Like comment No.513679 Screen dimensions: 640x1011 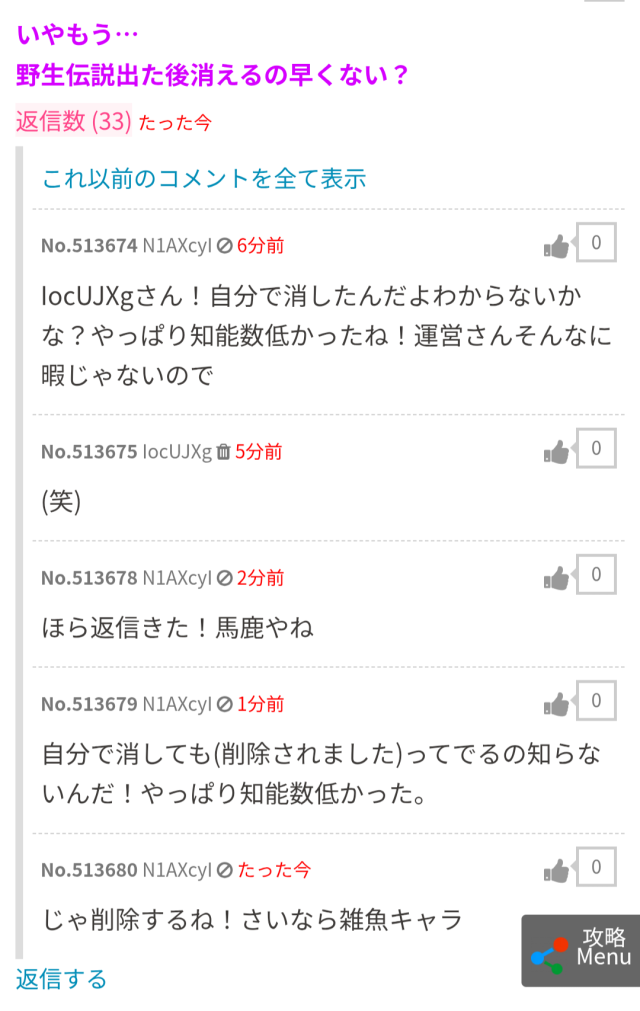pyautogui.click(x=557, y=704)
